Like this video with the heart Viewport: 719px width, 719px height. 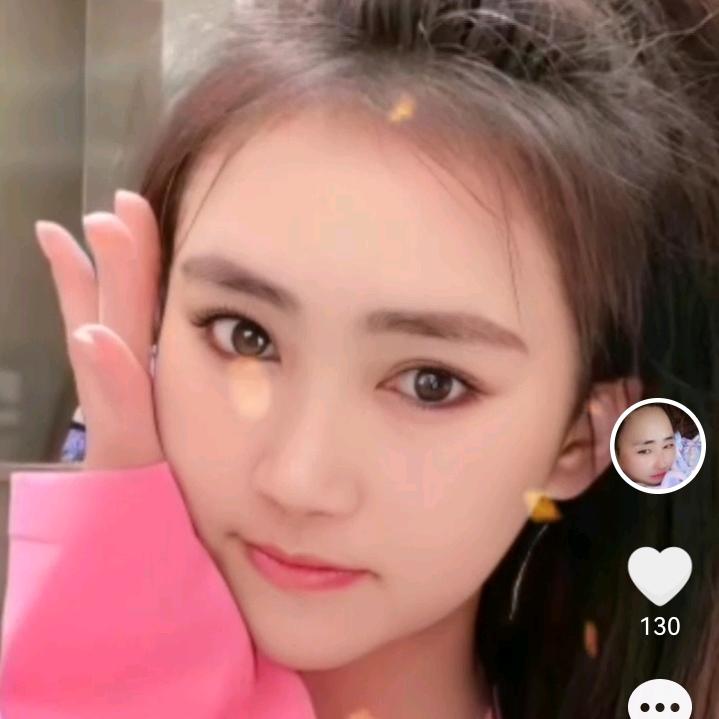click(x=660, y=576)
